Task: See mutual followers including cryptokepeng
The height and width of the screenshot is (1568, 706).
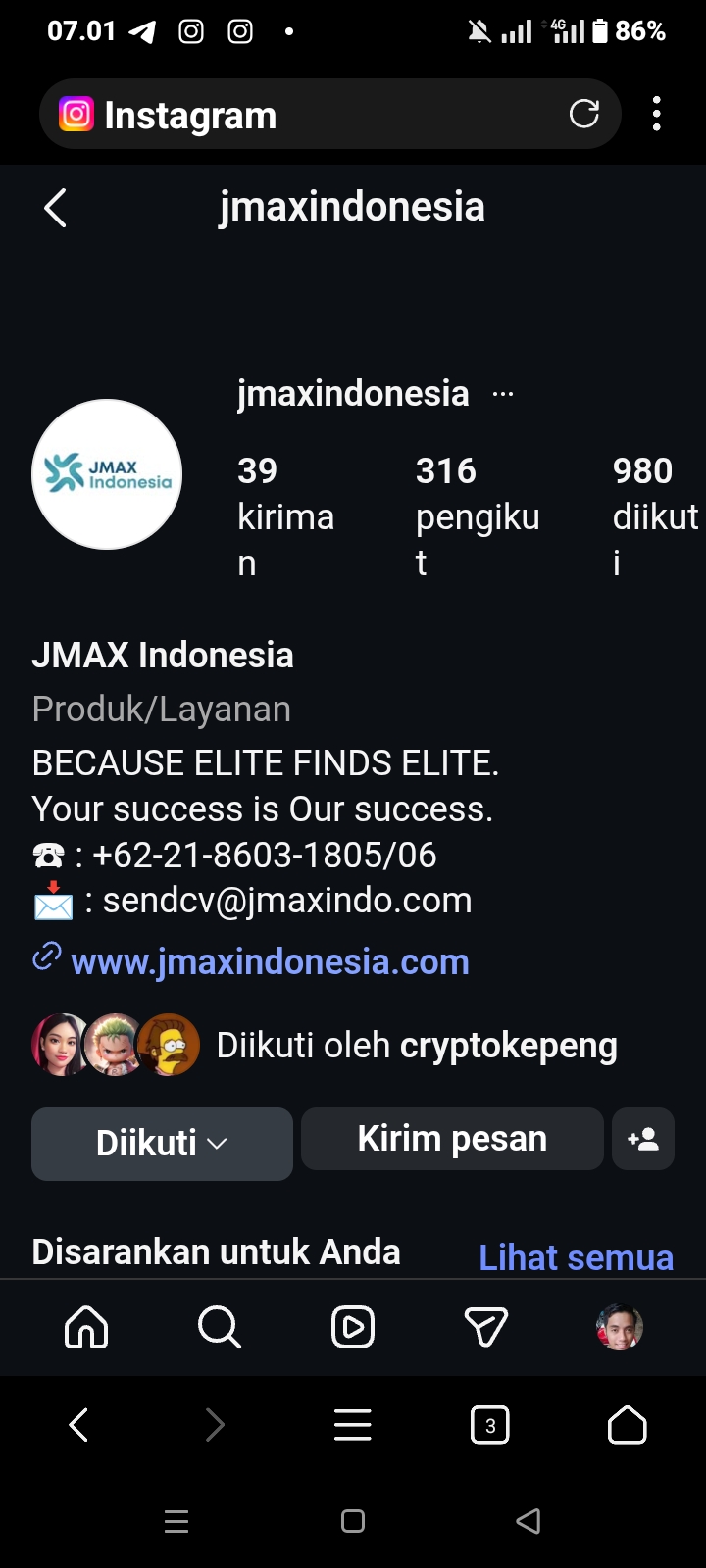Action: coord(417,1046)
